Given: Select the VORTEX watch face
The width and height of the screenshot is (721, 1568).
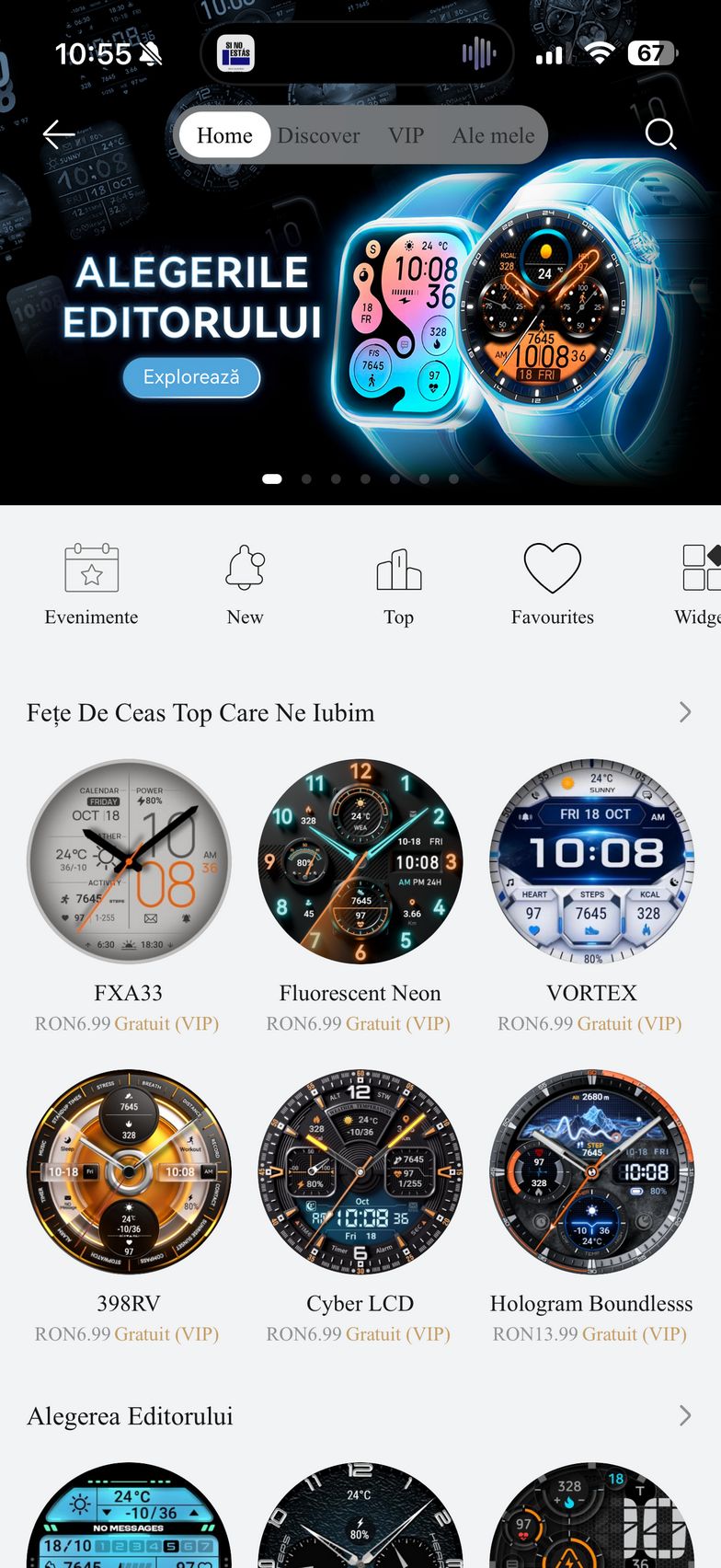Looking at the screenshot, I should 591,861.
